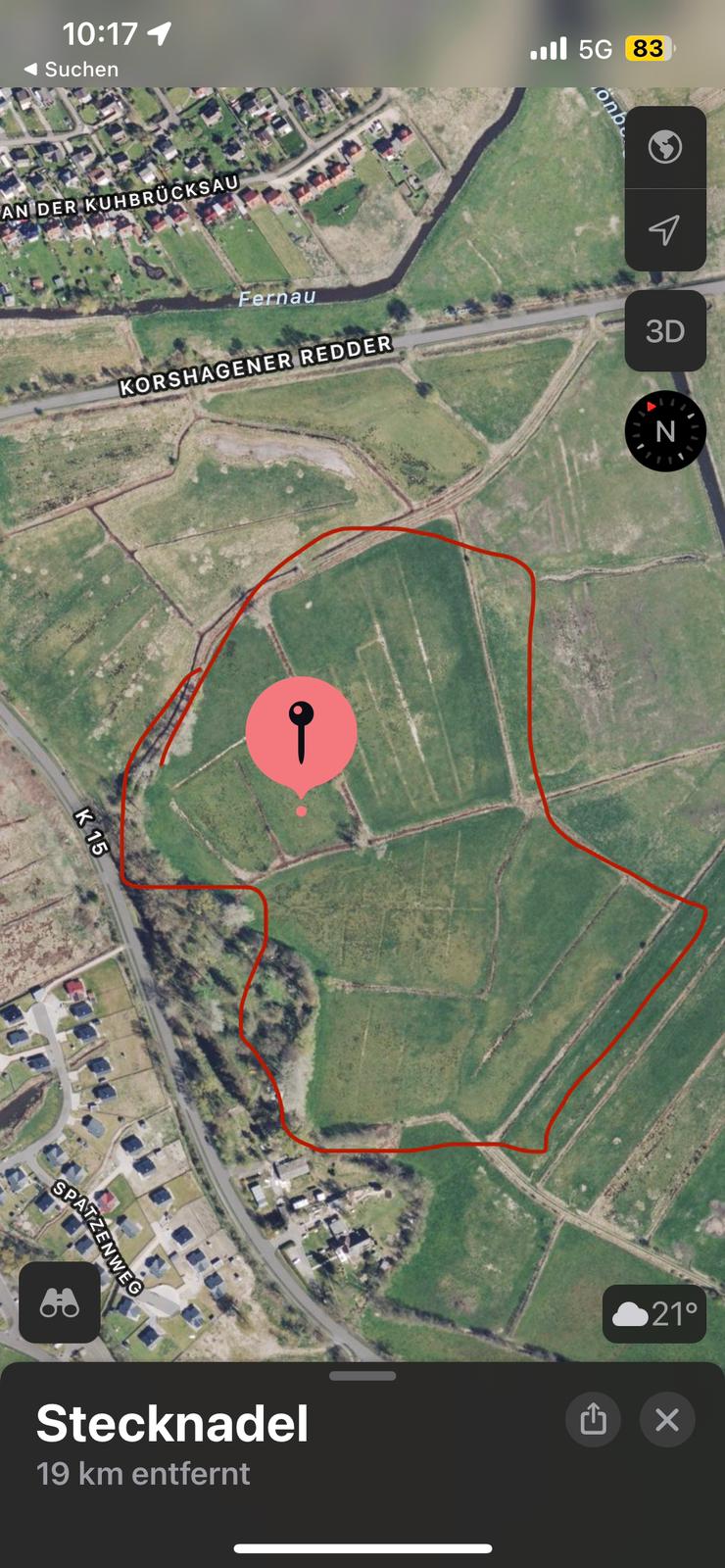Switch the map to 3D view
Image resolution: width=725 pixels, height=1568 pixels.
[x=664, y=331]
